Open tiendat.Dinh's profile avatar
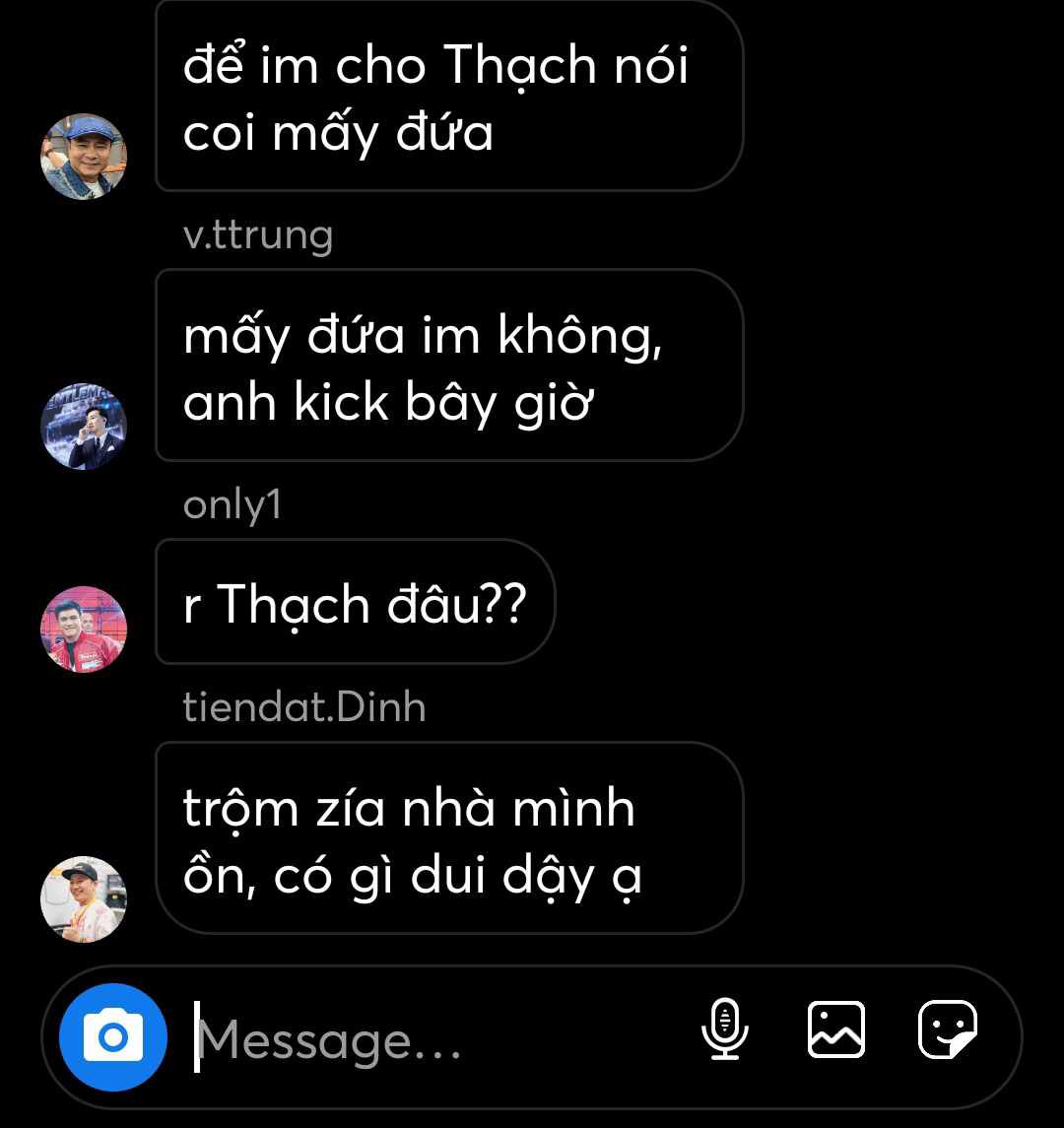 84,899
